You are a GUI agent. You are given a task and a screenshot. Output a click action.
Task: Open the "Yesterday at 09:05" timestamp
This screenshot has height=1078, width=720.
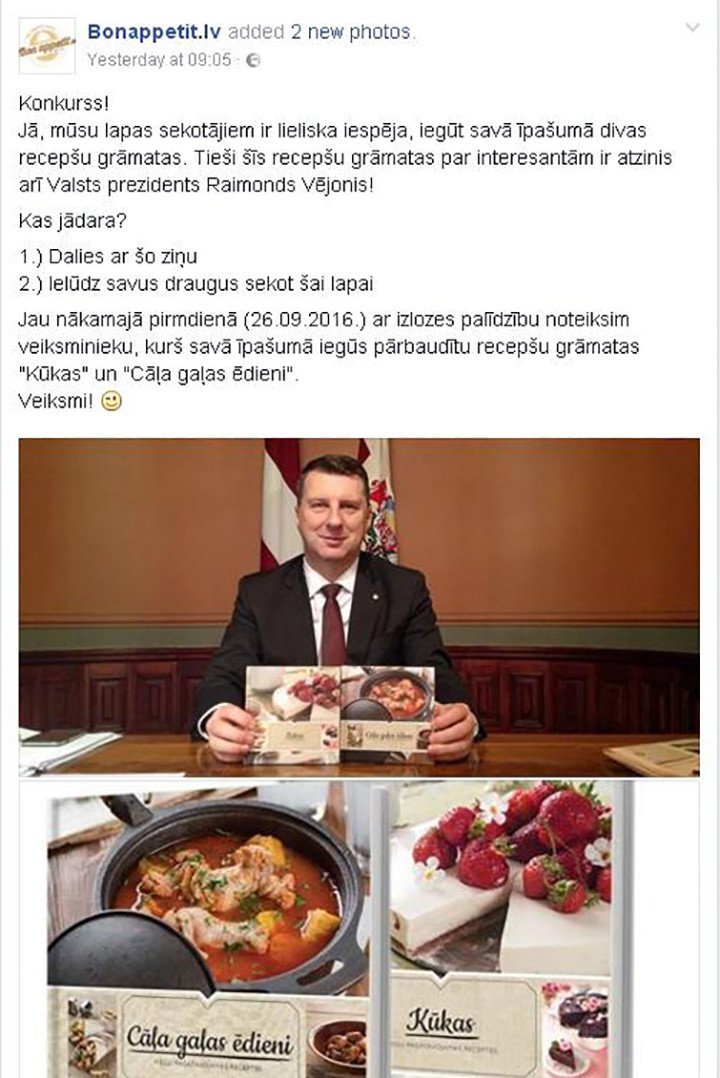click(159, 60)
